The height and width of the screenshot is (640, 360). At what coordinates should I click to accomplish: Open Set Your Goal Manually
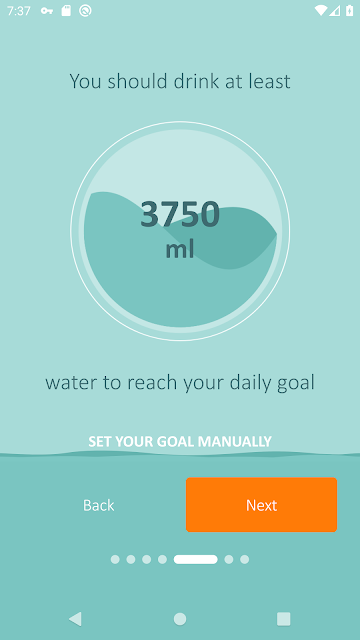tap(180, 441)
